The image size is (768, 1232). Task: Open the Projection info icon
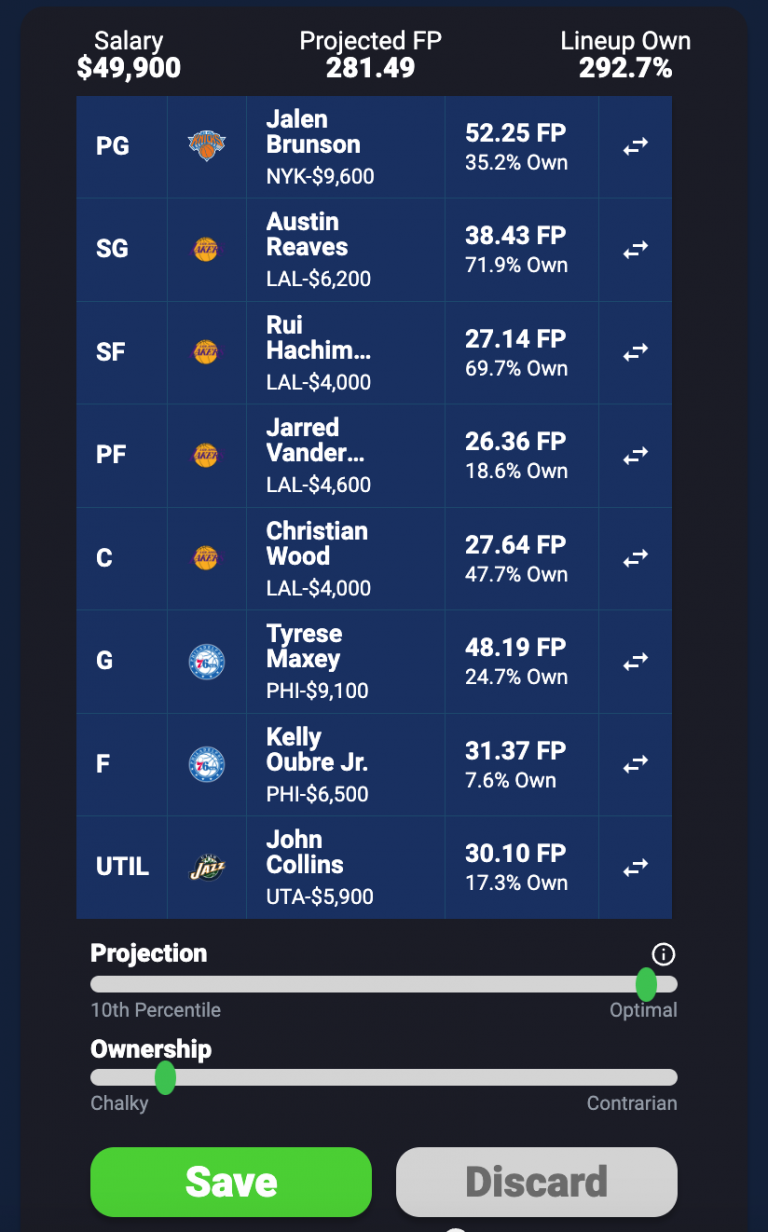point(663,953)
